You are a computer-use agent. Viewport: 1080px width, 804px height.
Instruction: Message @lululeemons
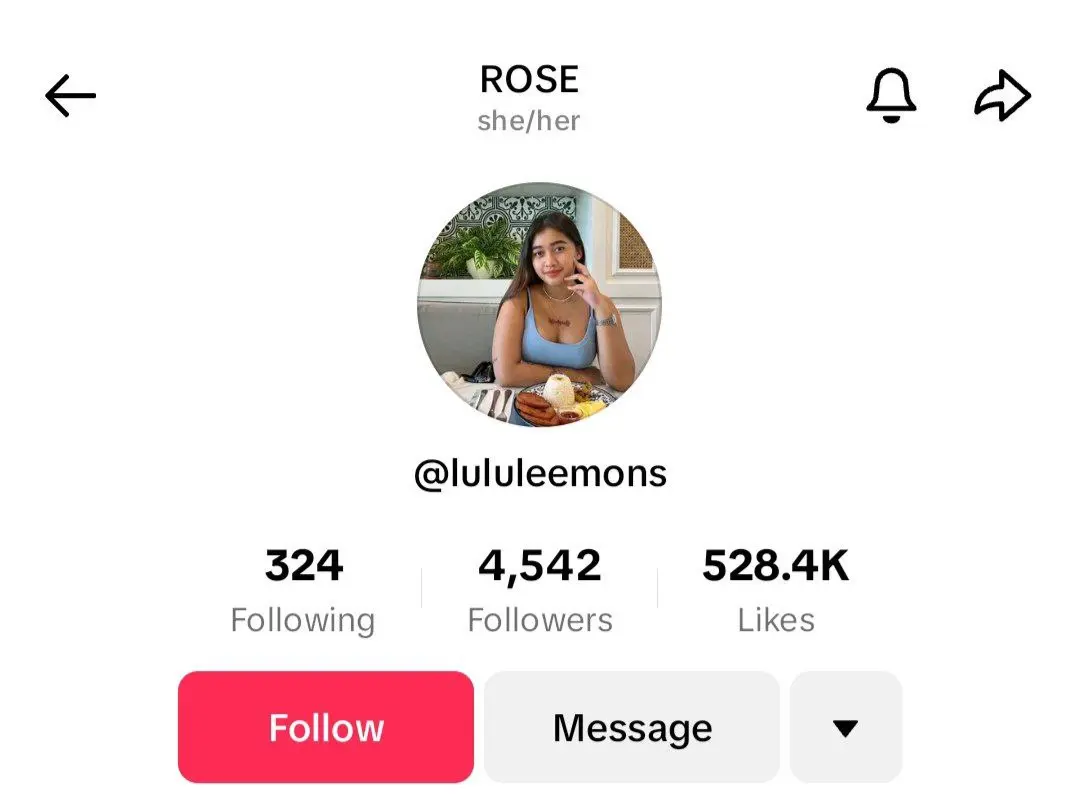(632, 727)
